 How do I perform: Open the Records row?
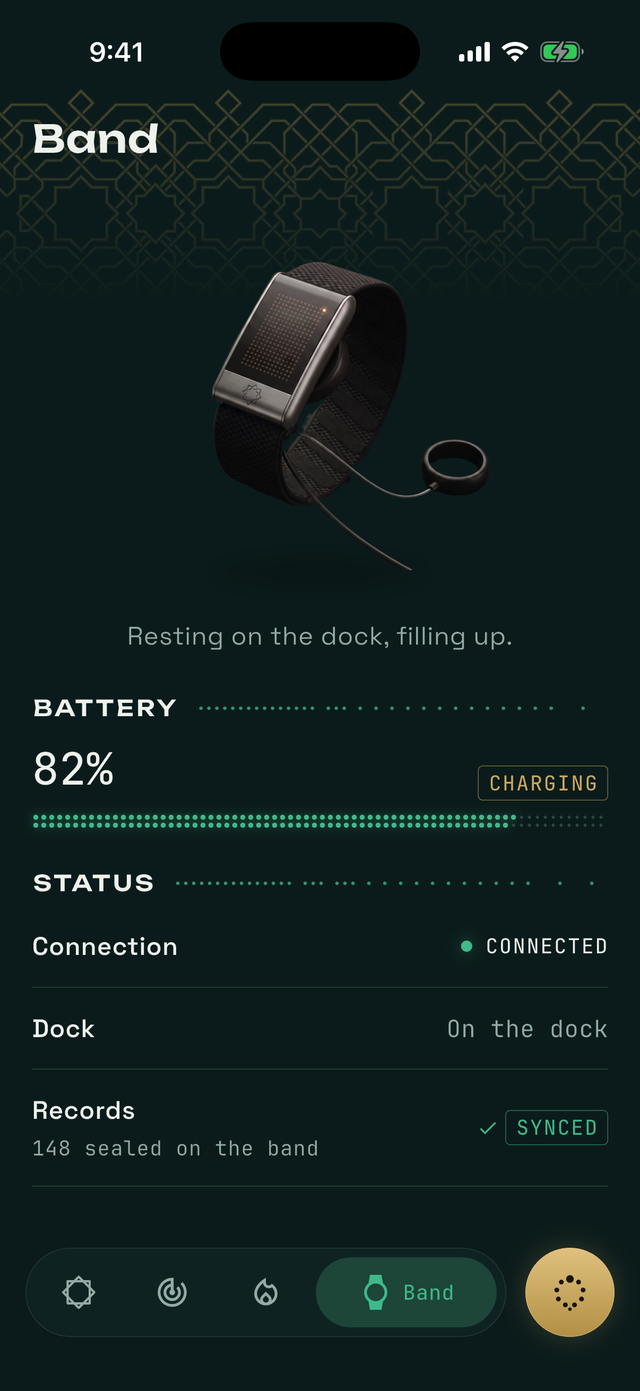tap(320, 1128)
